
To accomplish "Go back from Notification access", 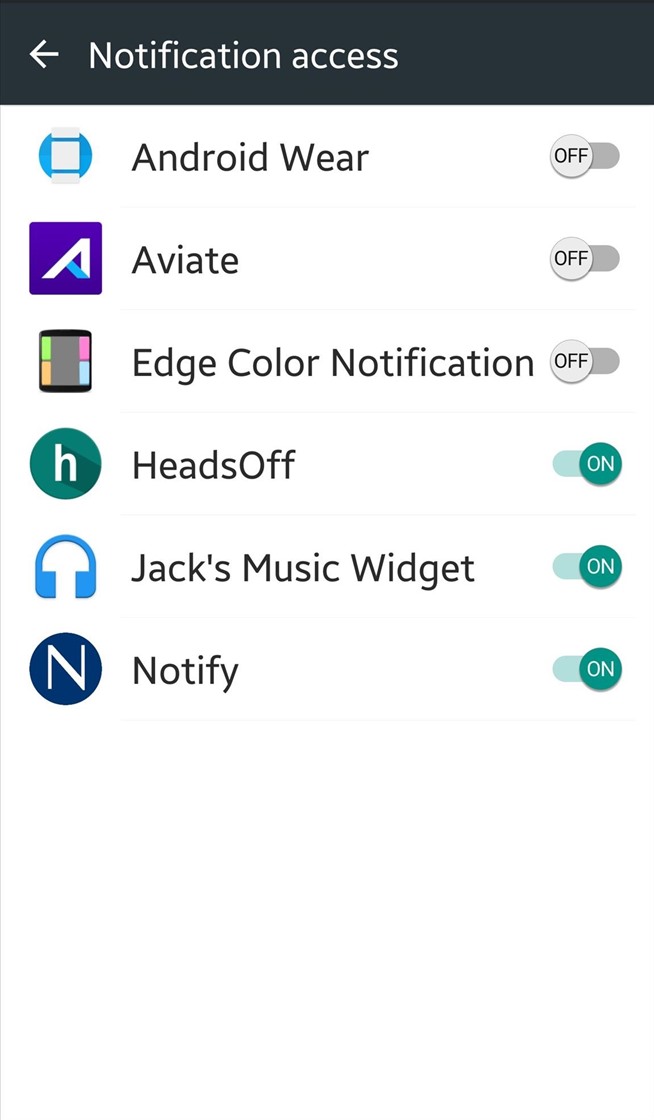I will (x=44, y=55).
